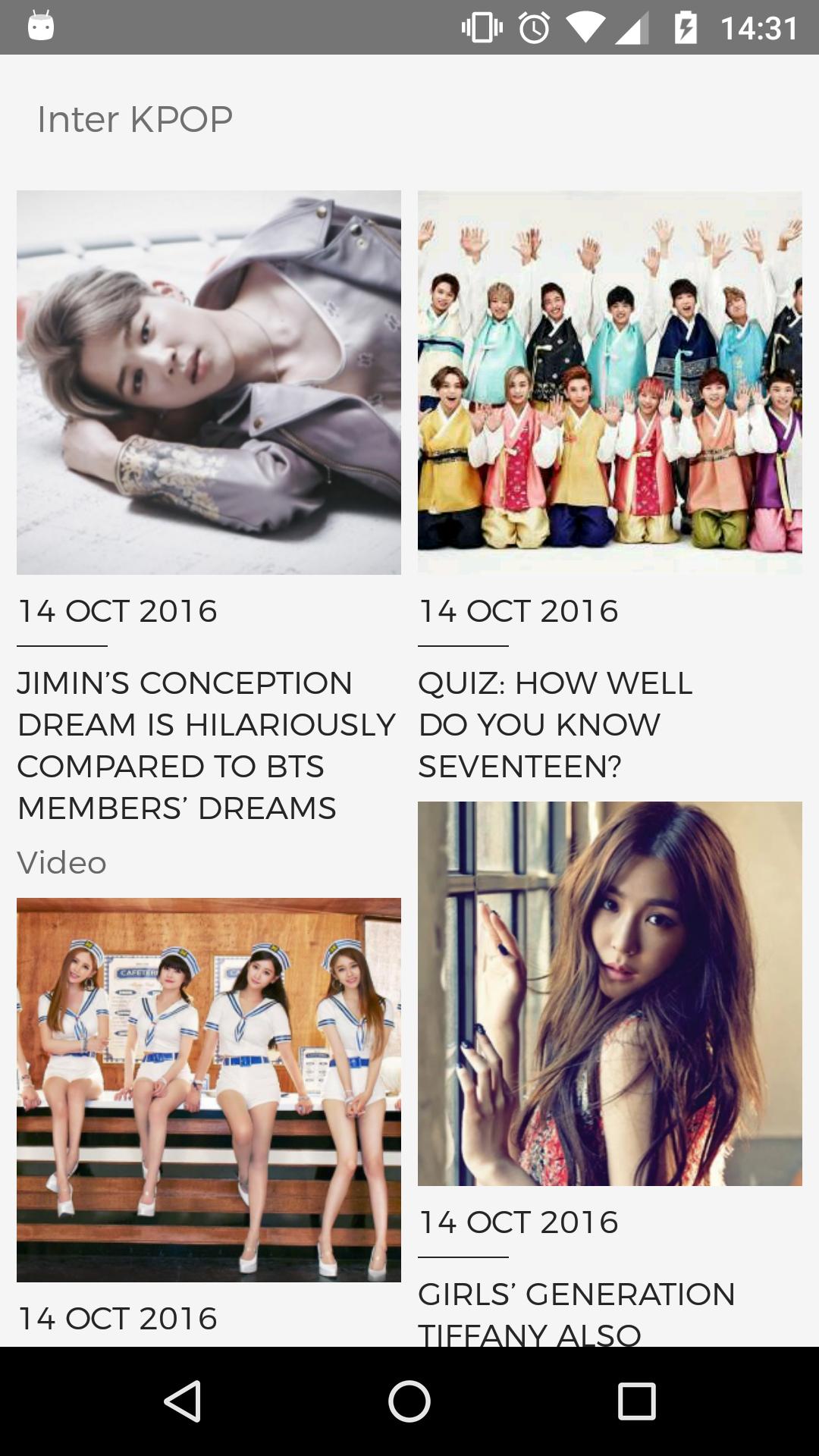Tap the date below the Tiffany photo
Viewport: 819px width, 1456px height.
coord(519,1222)
